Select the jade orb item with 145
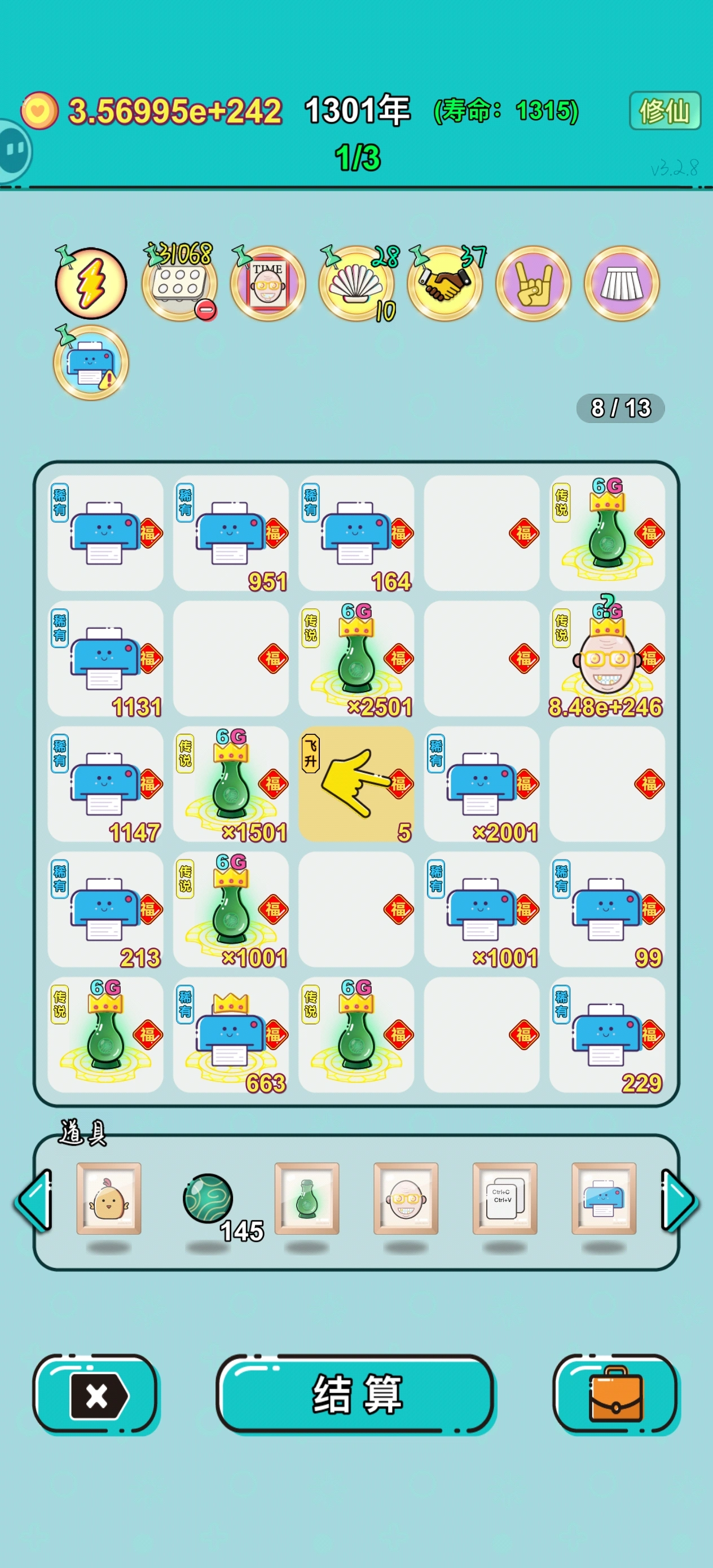The width and height of the screenshot is (713, 1568). tap(208, 1198)
